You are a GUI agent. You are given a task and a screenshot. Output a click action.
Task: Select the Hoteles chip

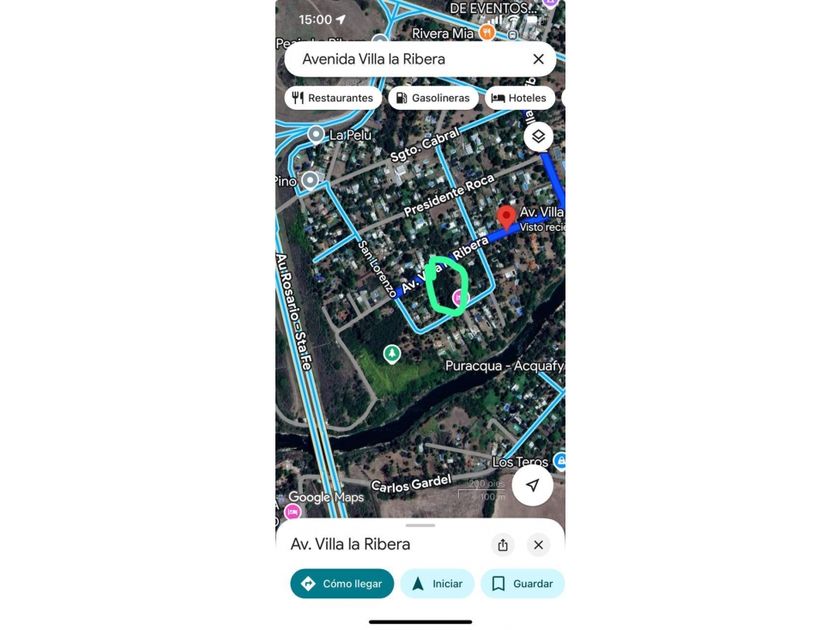coord(519,98)
